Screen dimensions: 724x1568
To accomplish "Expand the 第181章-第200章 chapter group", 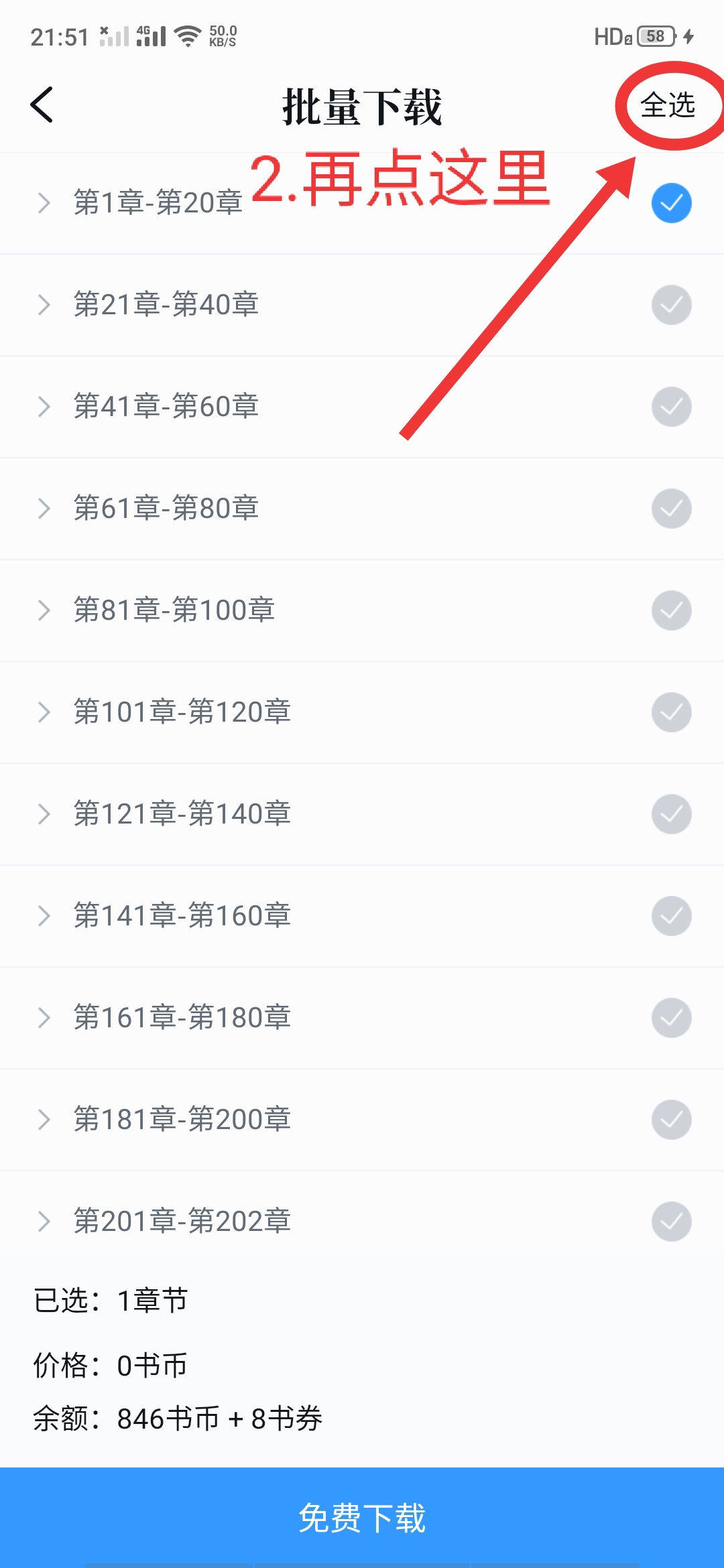I will pyautogui.click(x=44, y=1120).
